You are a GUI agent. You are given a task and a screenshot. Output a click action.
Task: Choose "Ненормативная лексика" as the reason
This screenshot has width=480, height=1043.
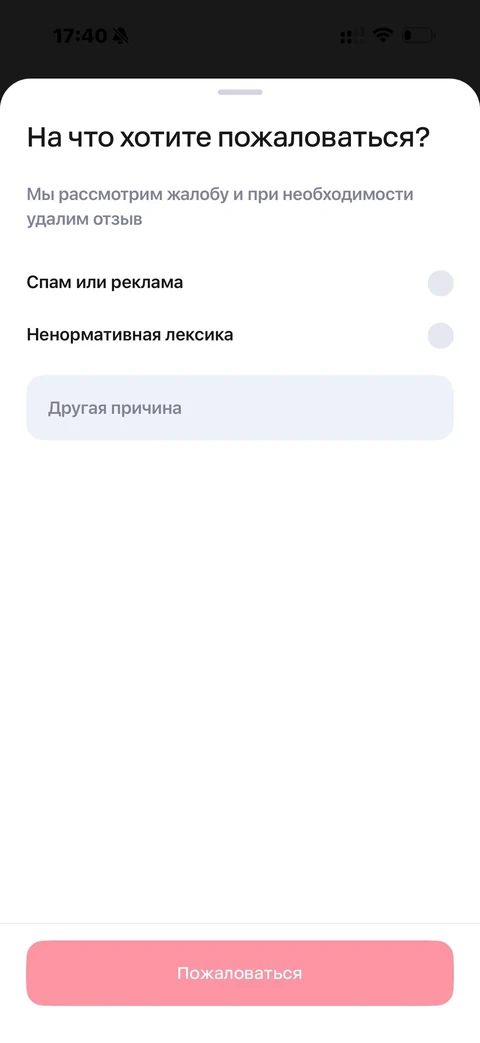point(240,335)
